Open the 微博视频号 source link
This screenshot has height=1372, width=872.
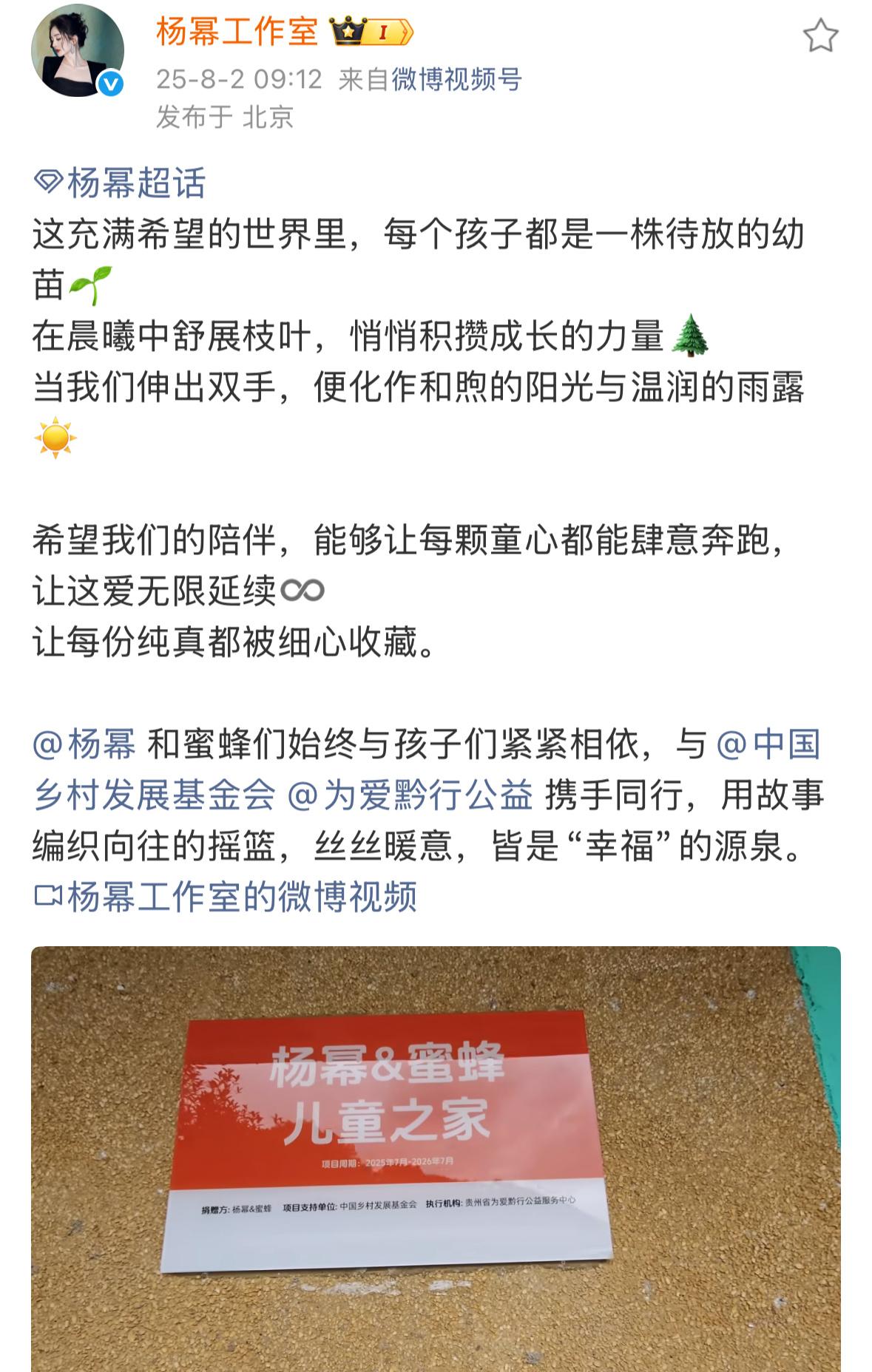point(456,79)
